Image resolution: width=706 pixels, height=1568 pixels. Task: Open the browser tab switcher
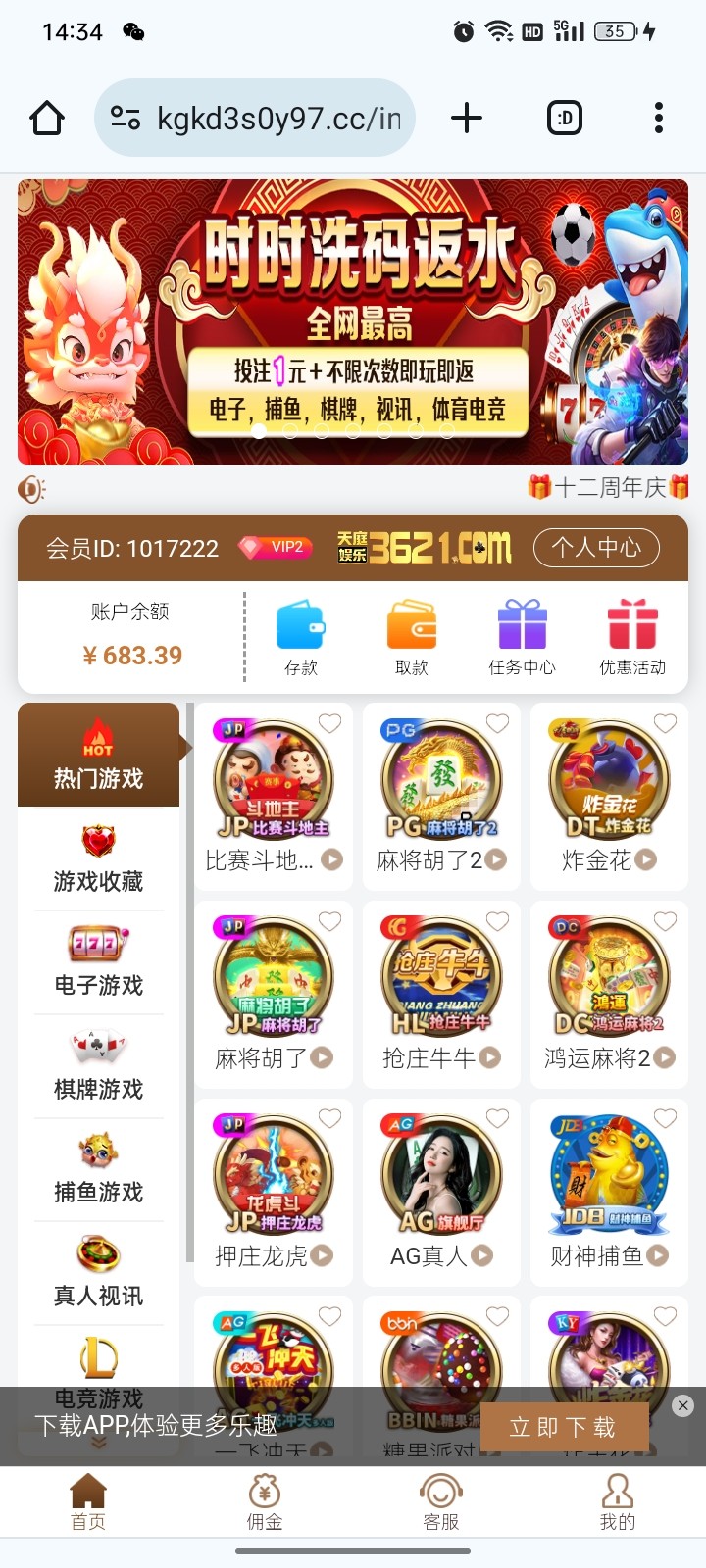click(564, 119)
